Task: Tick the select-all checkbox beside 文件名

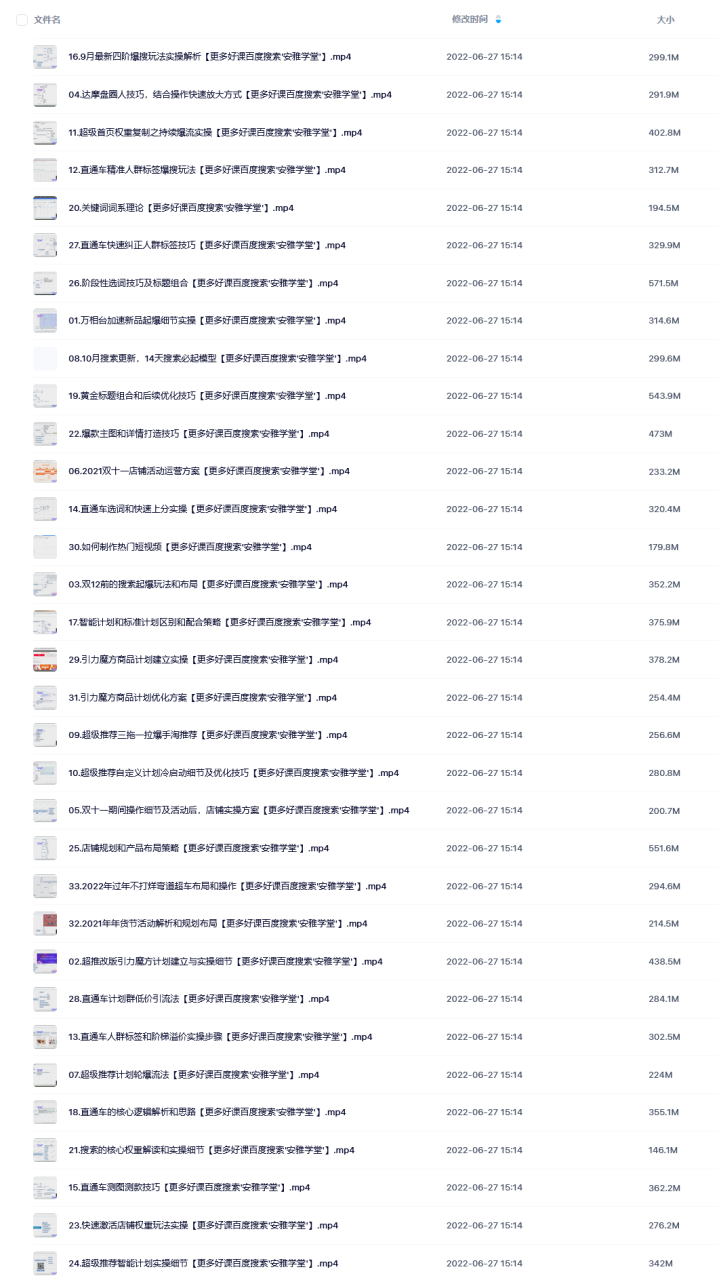Action: click(x=22, y=20)
